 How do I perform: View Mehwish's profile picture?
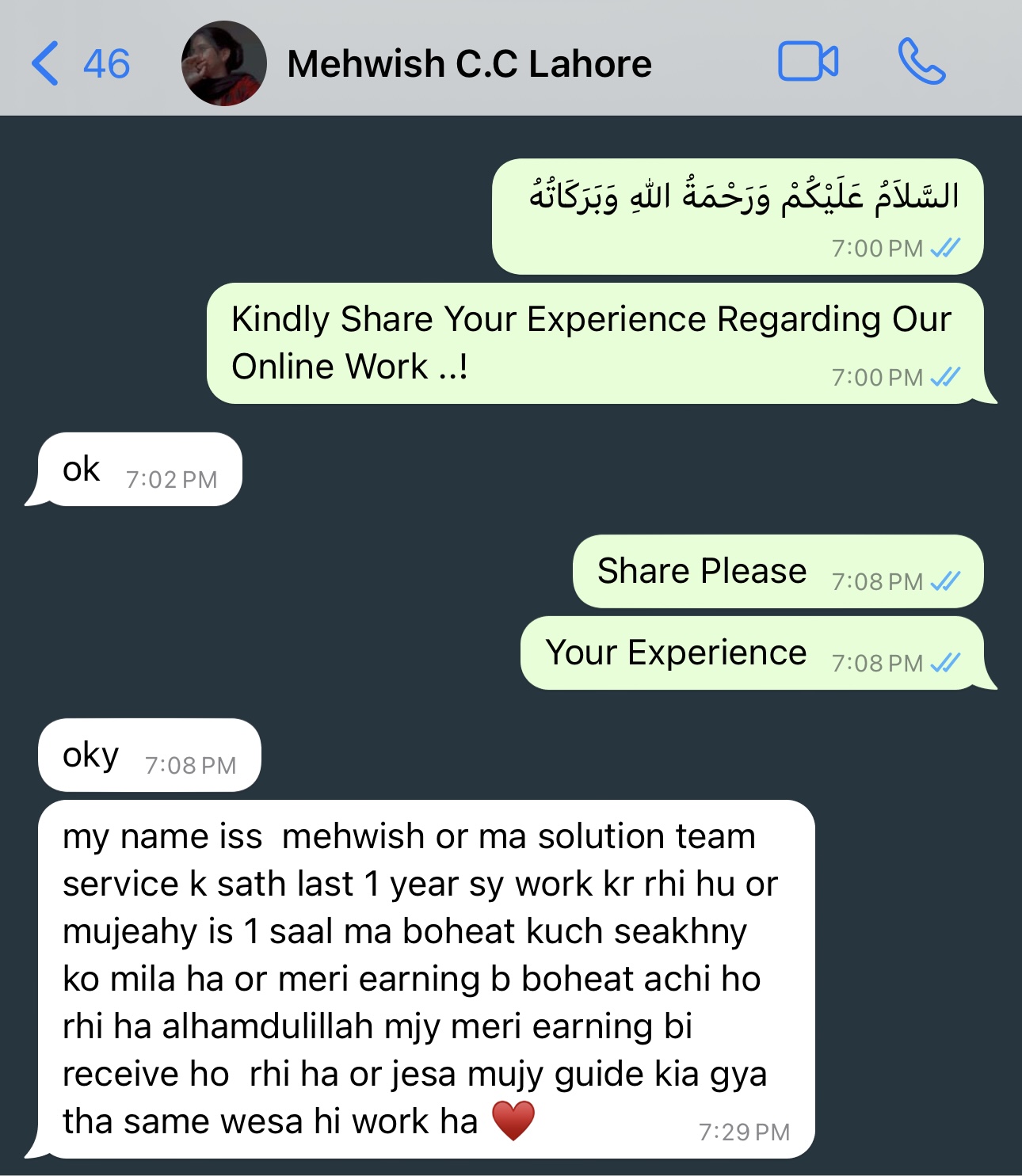point(223,63)
